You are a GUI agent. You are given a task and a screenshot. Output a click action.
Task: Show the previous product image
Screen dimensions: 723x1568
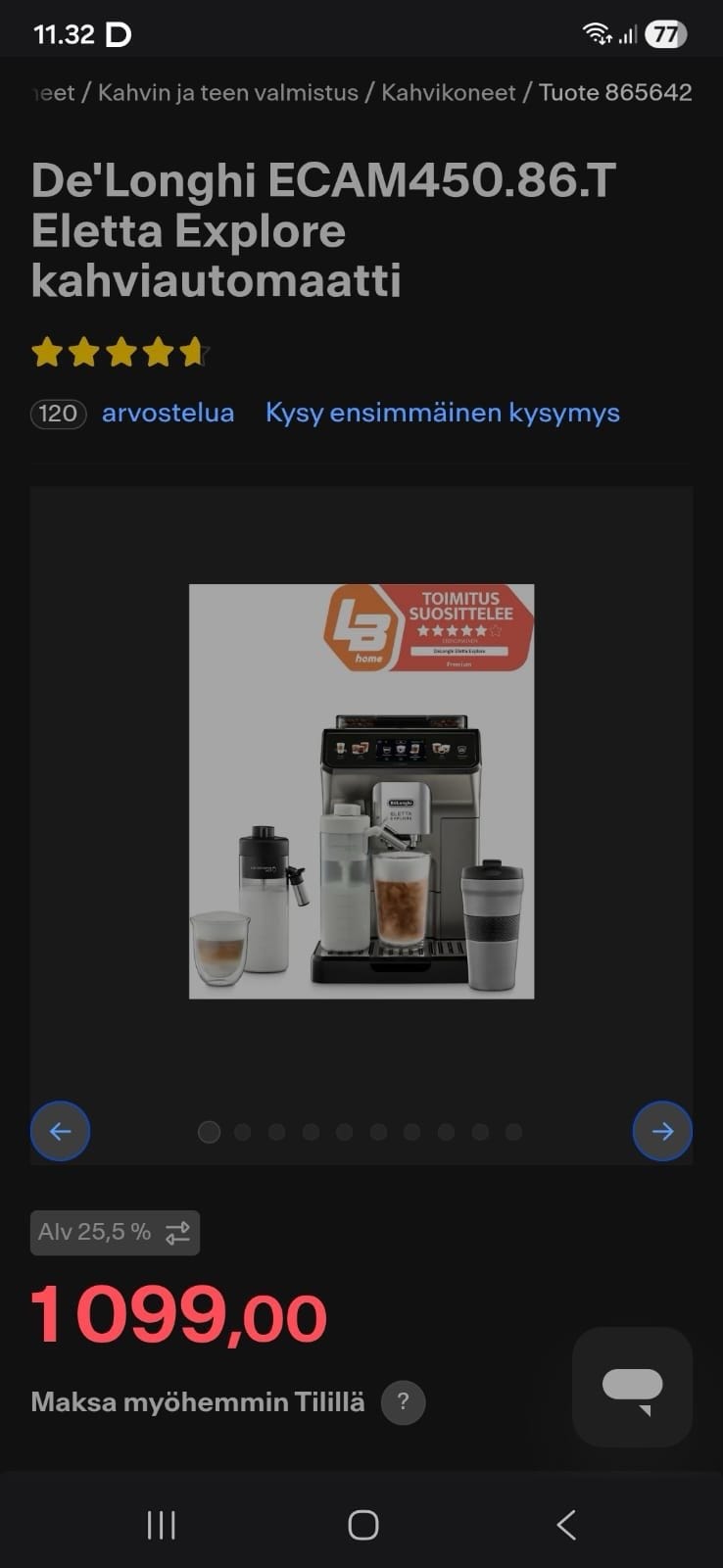pos(60,1131)
